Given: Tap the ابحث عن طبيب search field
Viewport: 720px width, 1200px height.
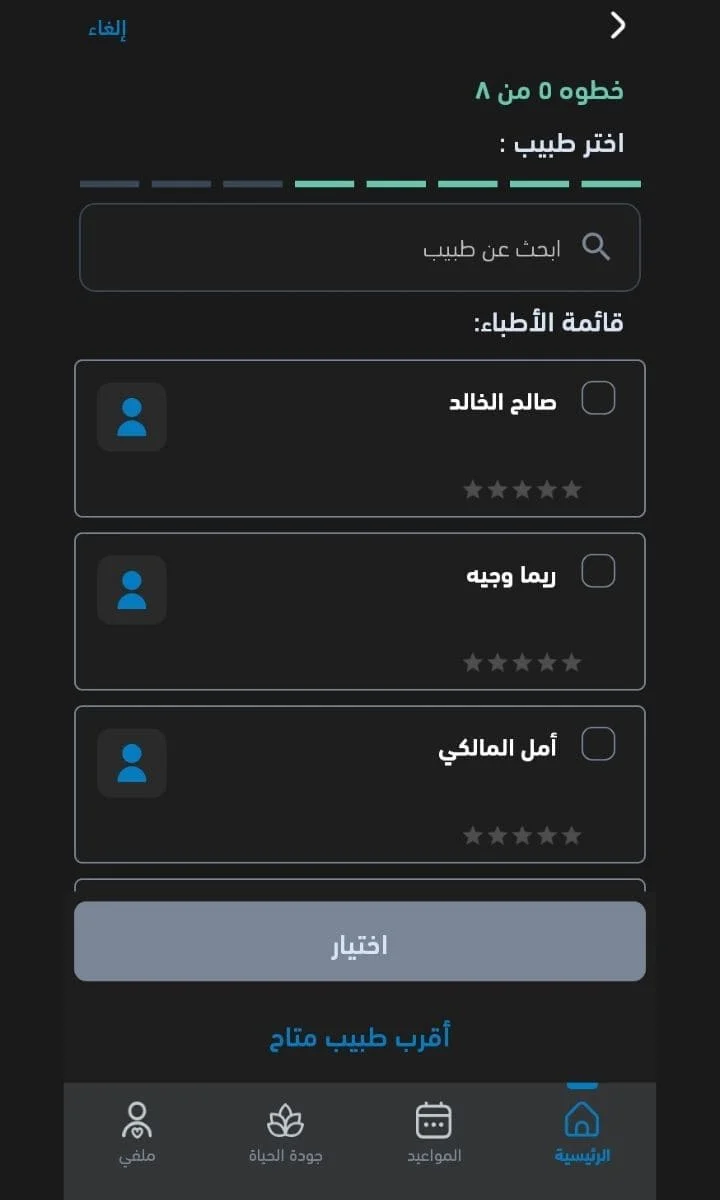Looking at the screenshot, I should [x=359, y=246].
